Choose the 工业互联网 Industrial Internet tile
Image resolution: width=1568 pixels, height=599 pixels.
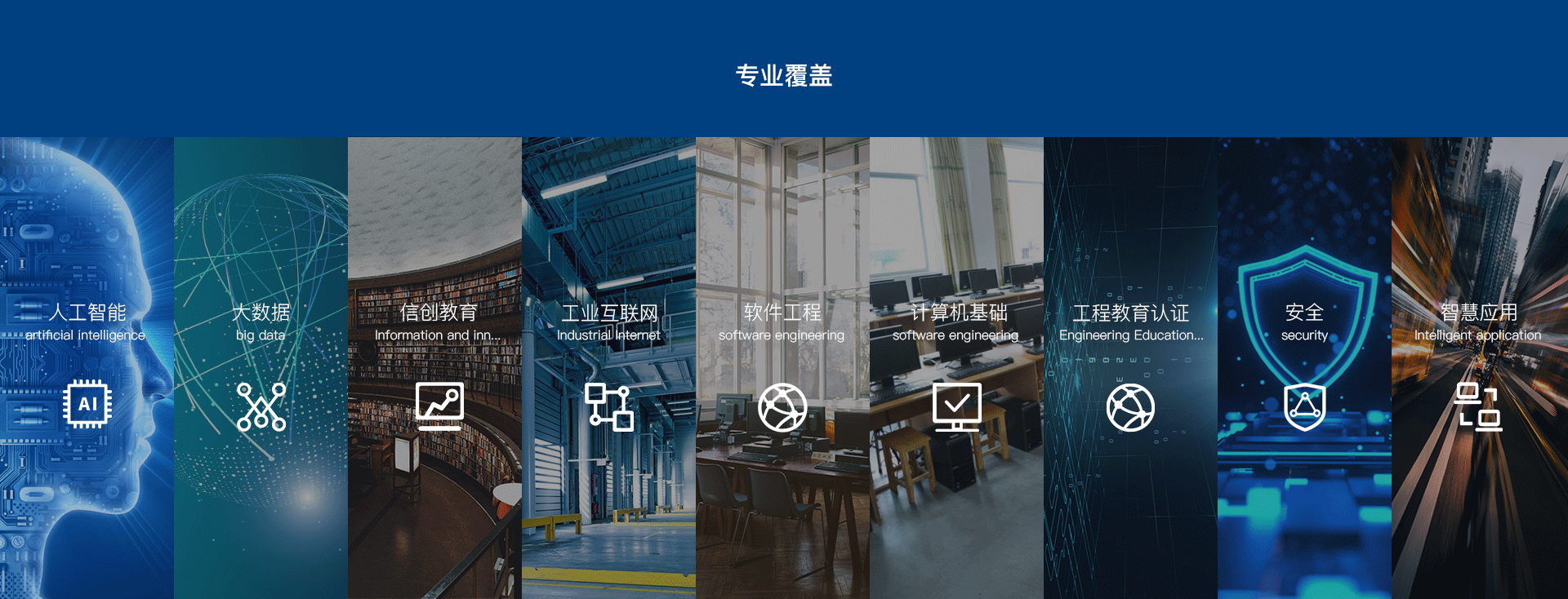608,367
